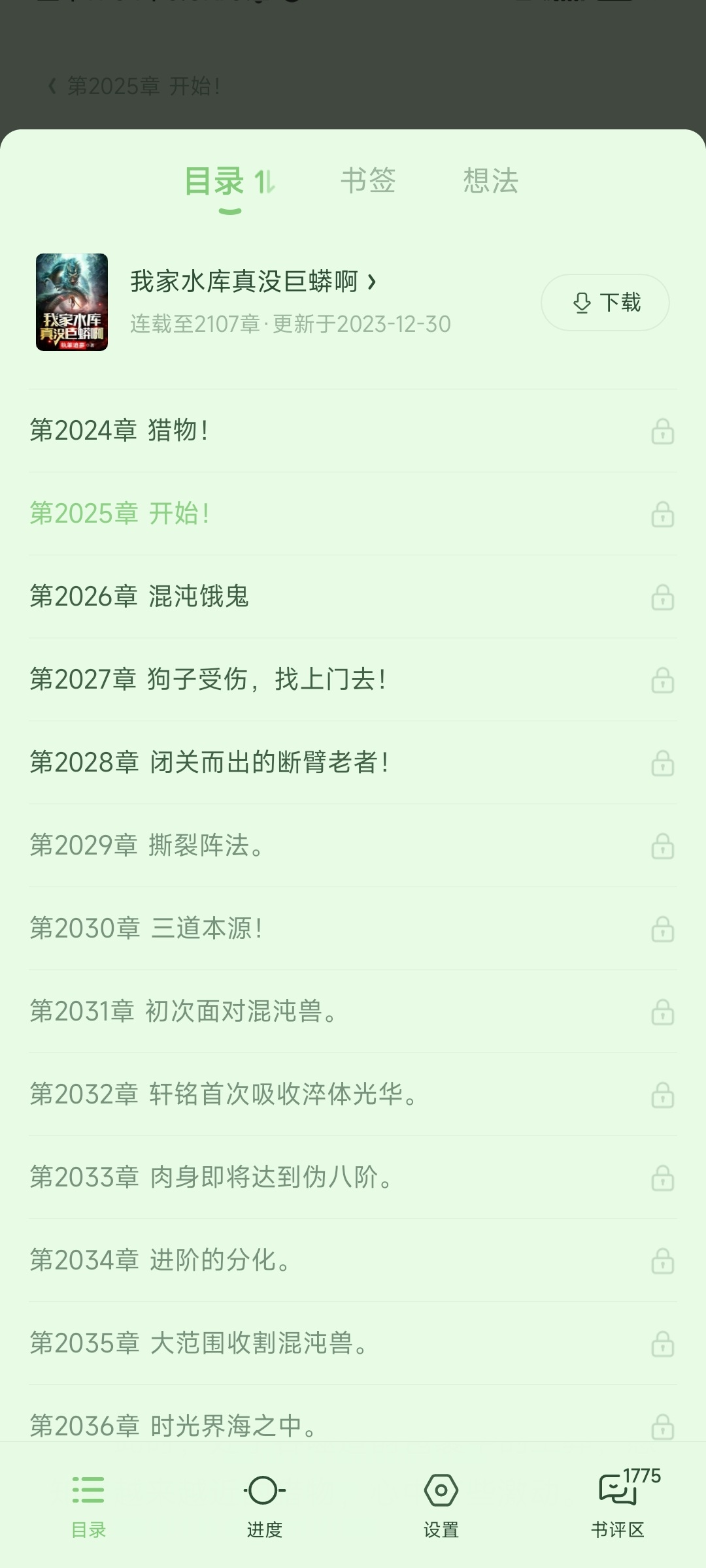706x1568 pixels.
Task: Tap the book cover thumbnail
Action: (72, 302)
